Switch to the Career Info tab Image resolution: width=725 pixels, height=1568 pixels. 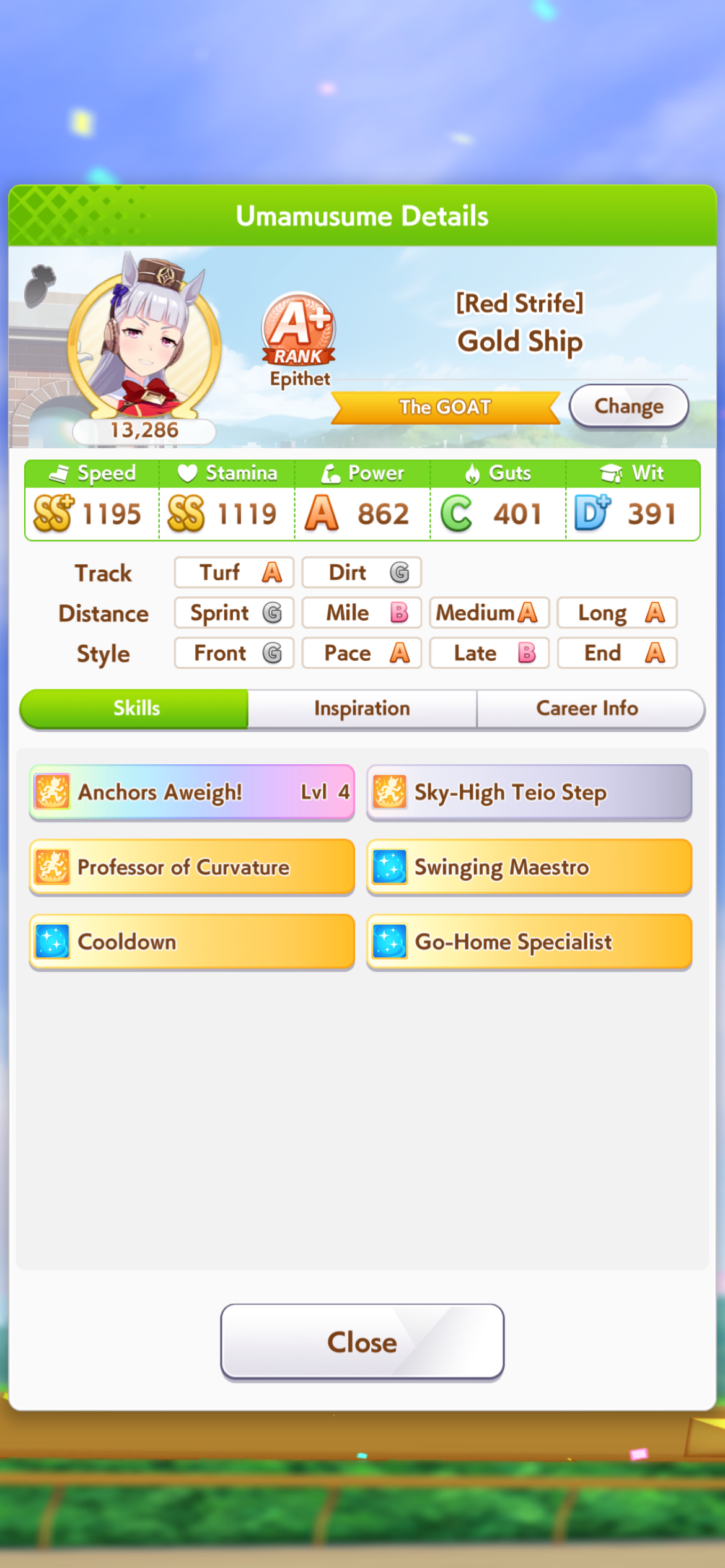(x=587, y=708)
